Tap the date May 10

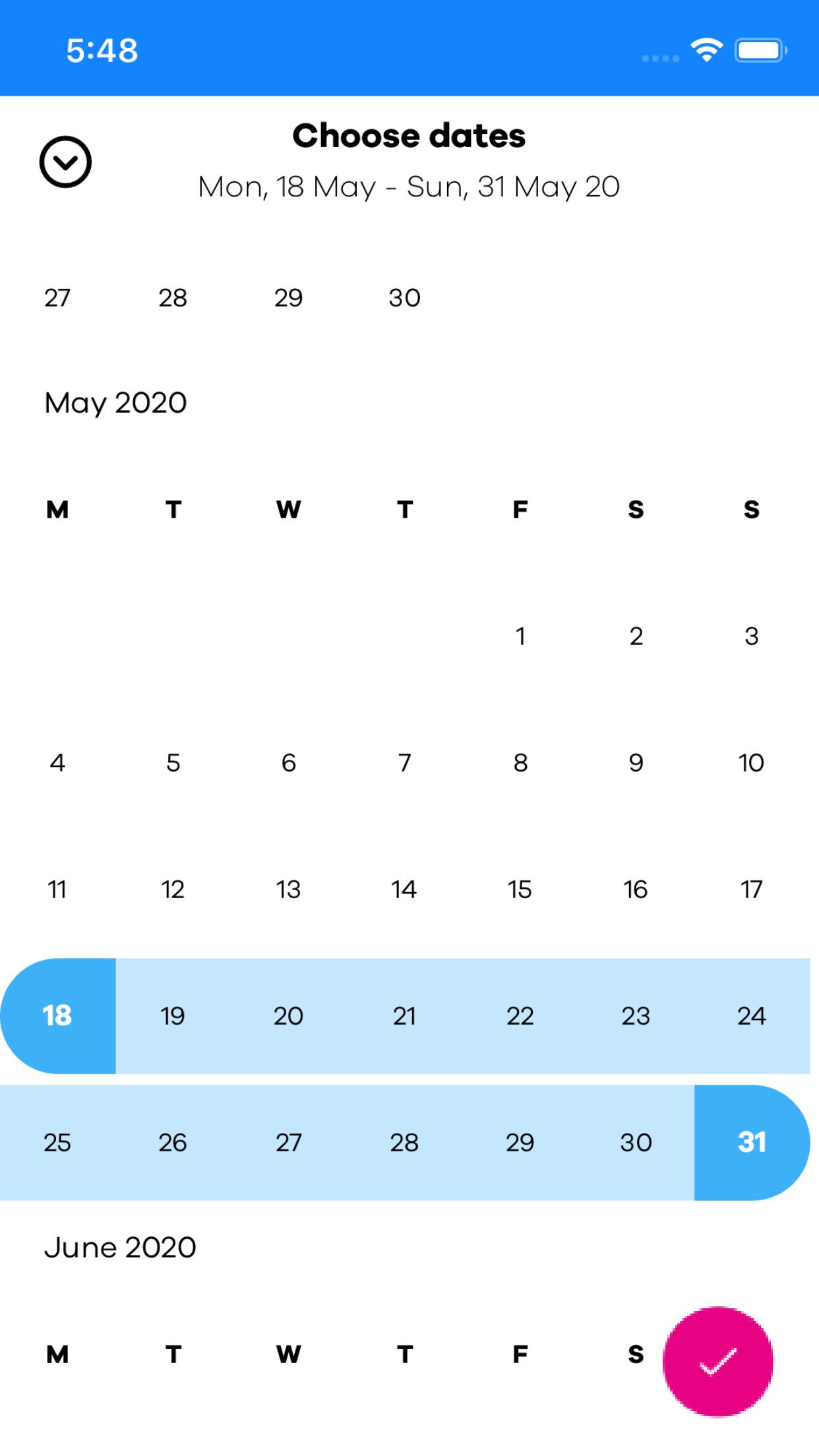coord(751,763)
